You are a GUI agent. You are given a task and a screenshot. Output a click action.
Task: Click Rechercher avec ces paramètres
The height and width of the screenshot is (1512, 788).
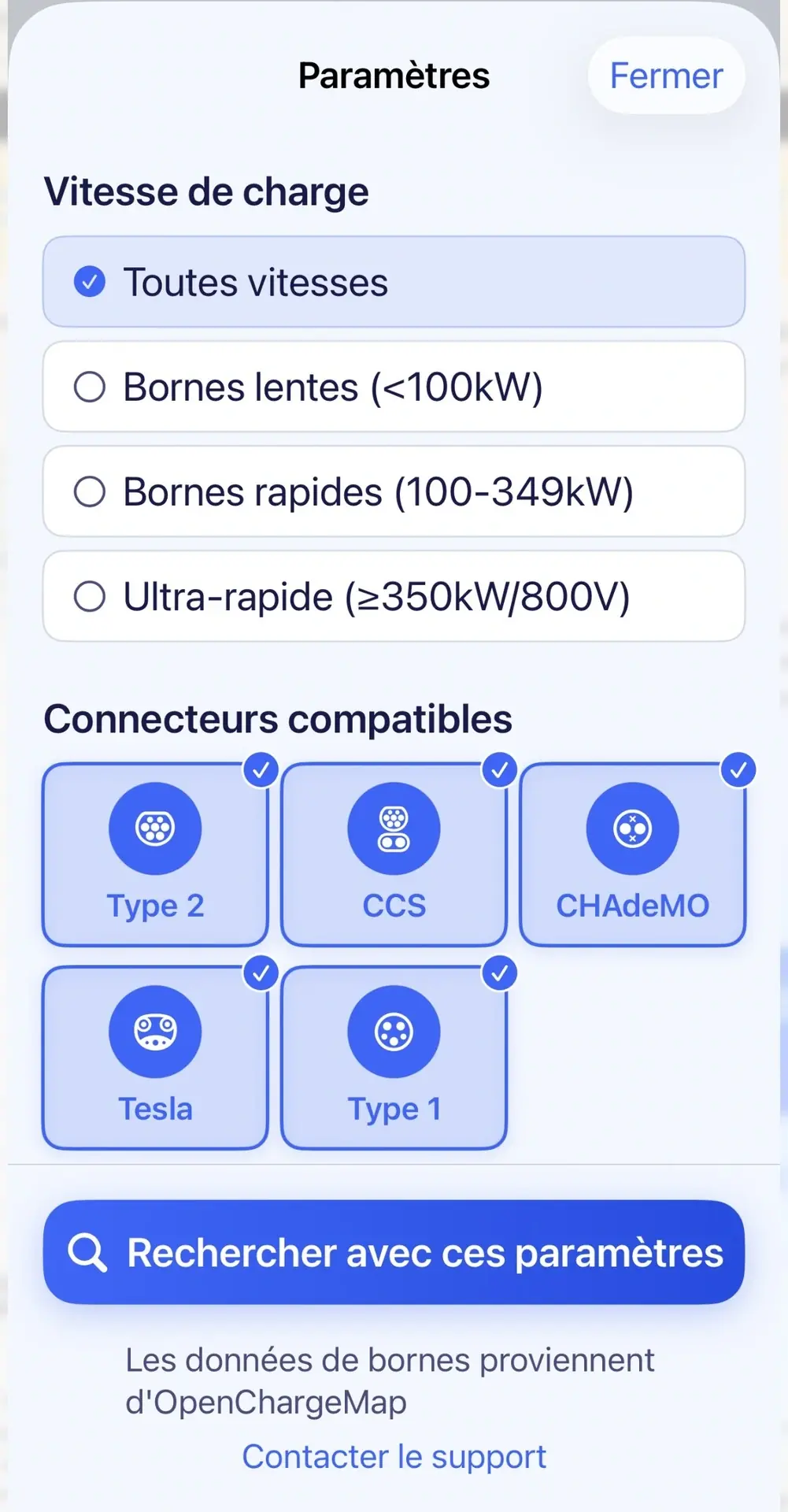click(x=394, y=1253)
